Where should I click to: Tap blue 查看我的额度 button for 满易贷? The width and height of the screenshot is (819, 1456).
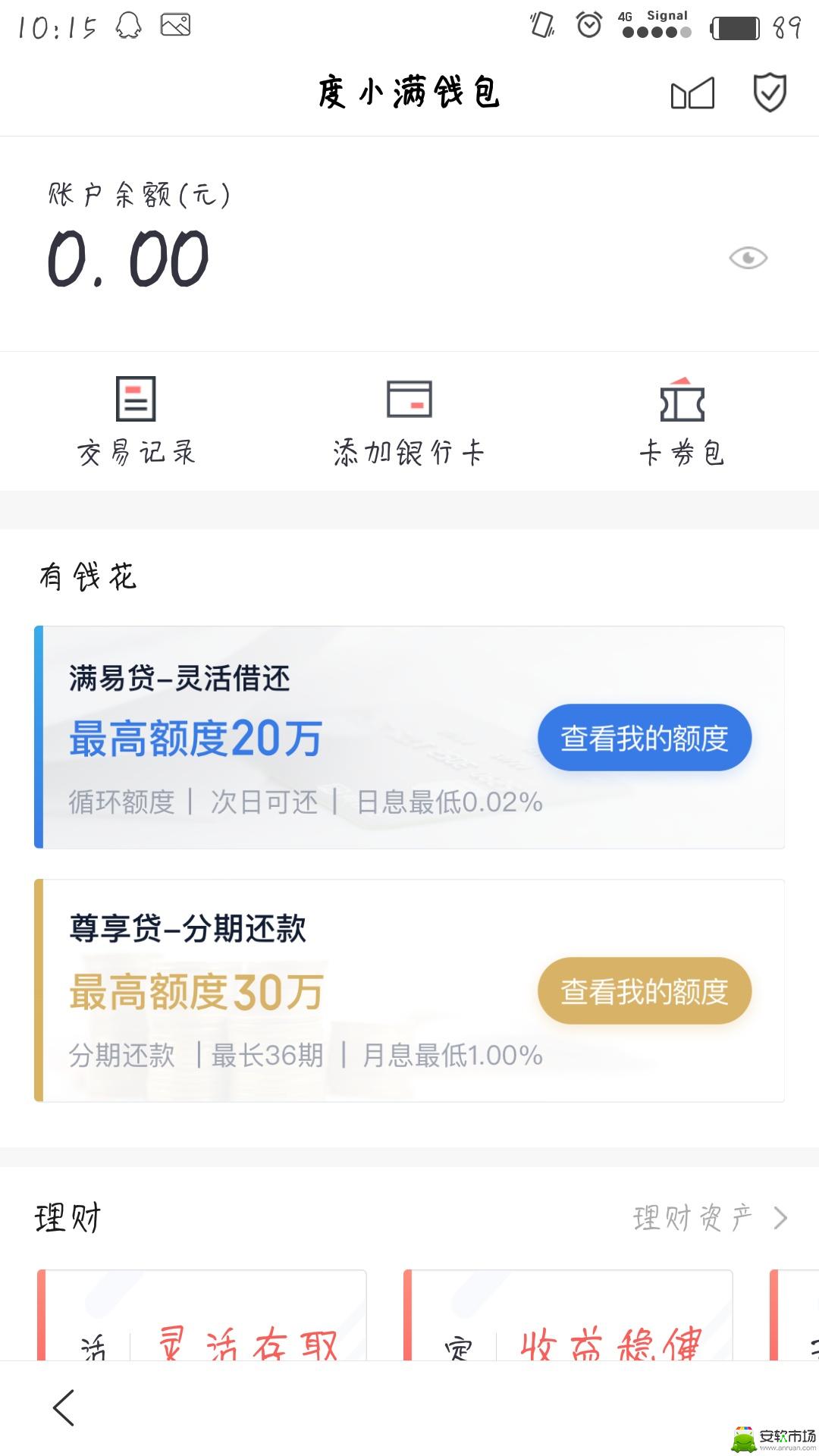(x=645, y=738)
